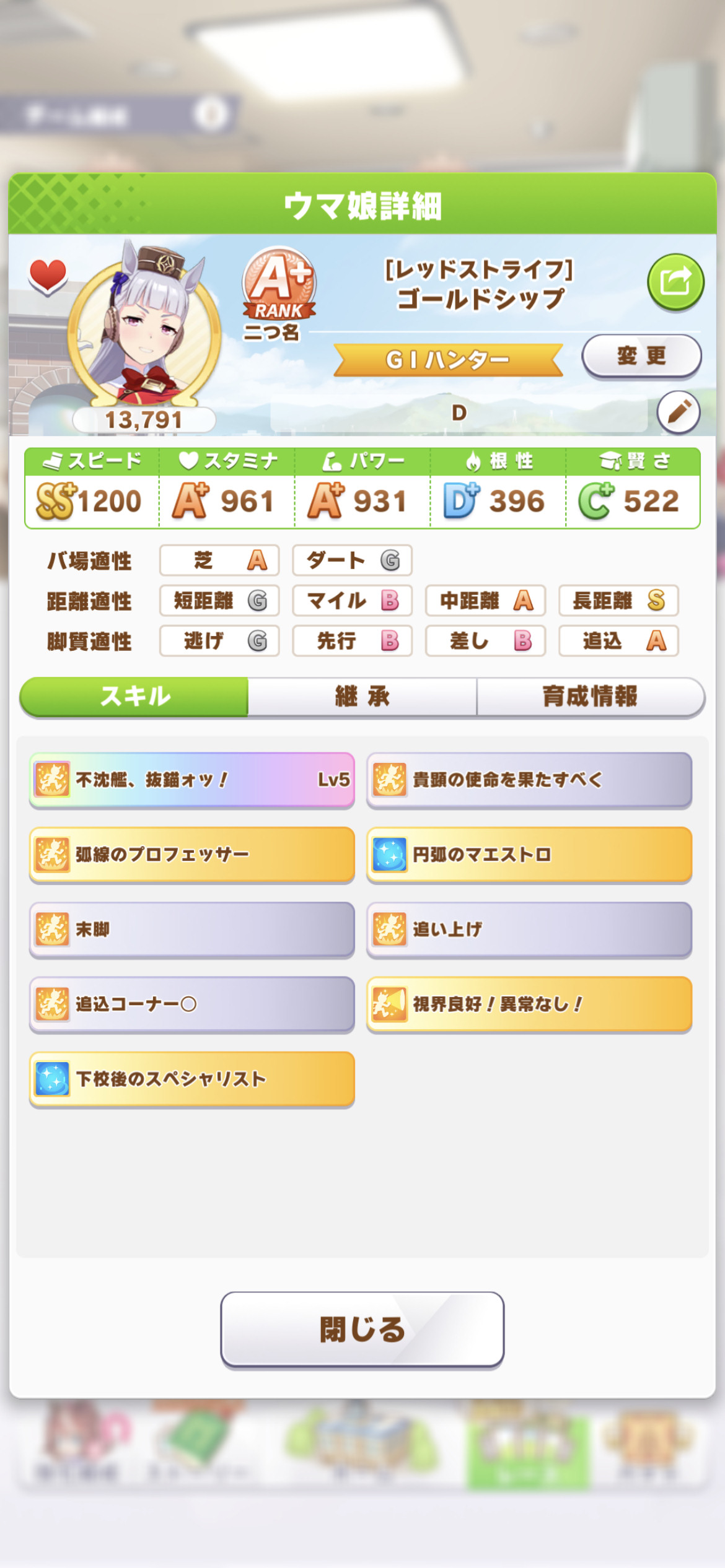Close the dialog with 閉じる
725x1568 pixels.
tap(362, 1330)
